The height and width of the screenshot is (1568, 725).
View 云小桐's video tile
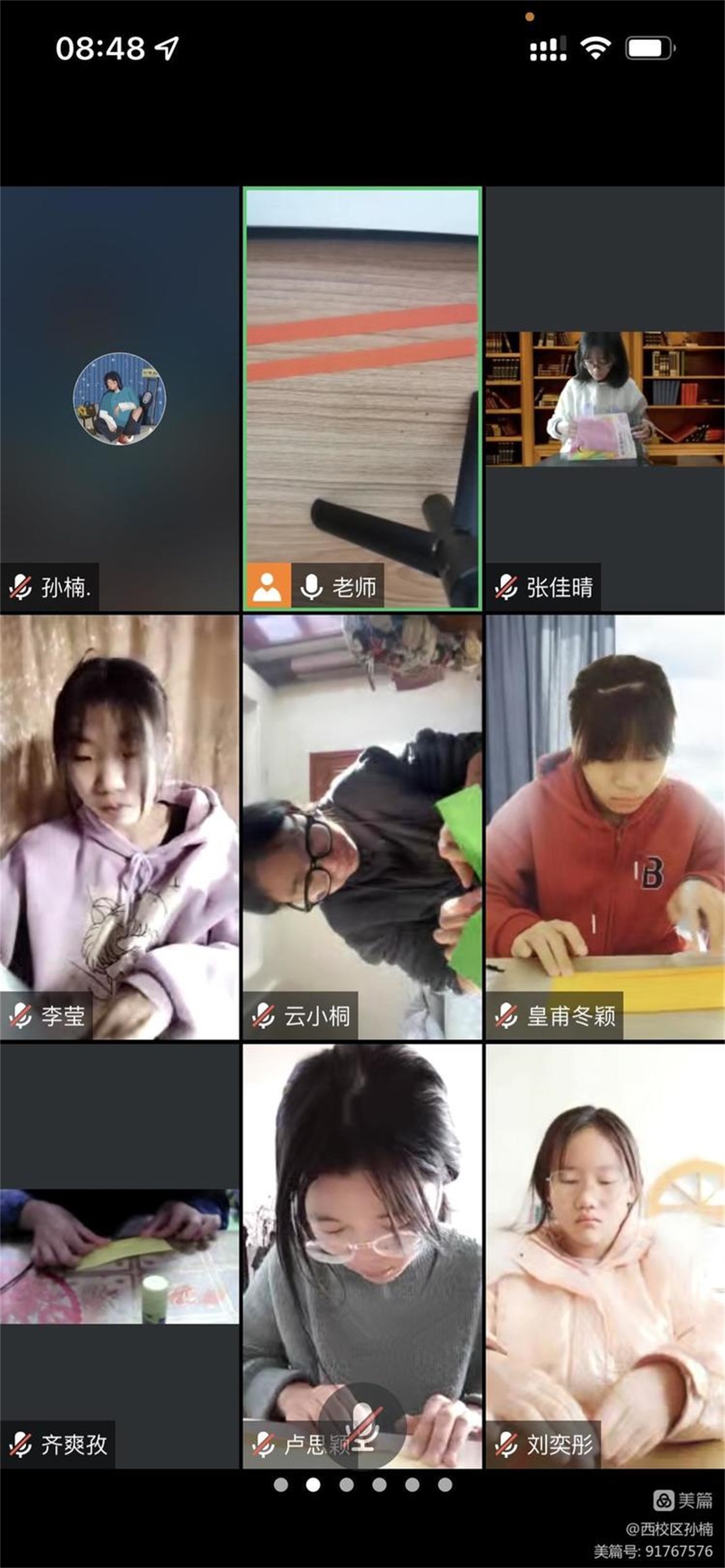[362, 826]
